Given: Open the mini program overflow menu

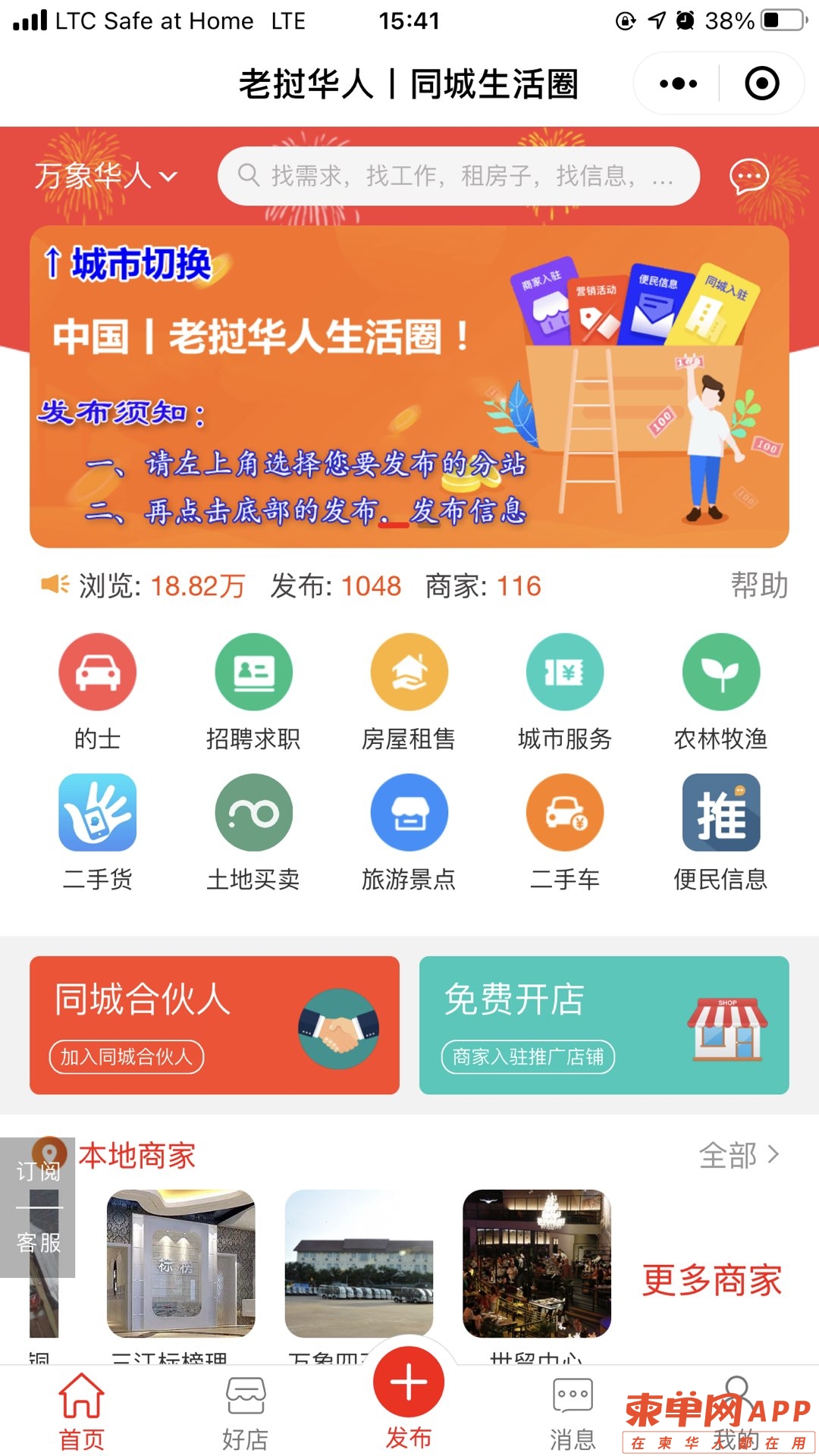Looking at the screenshot, I should point(678,83).
